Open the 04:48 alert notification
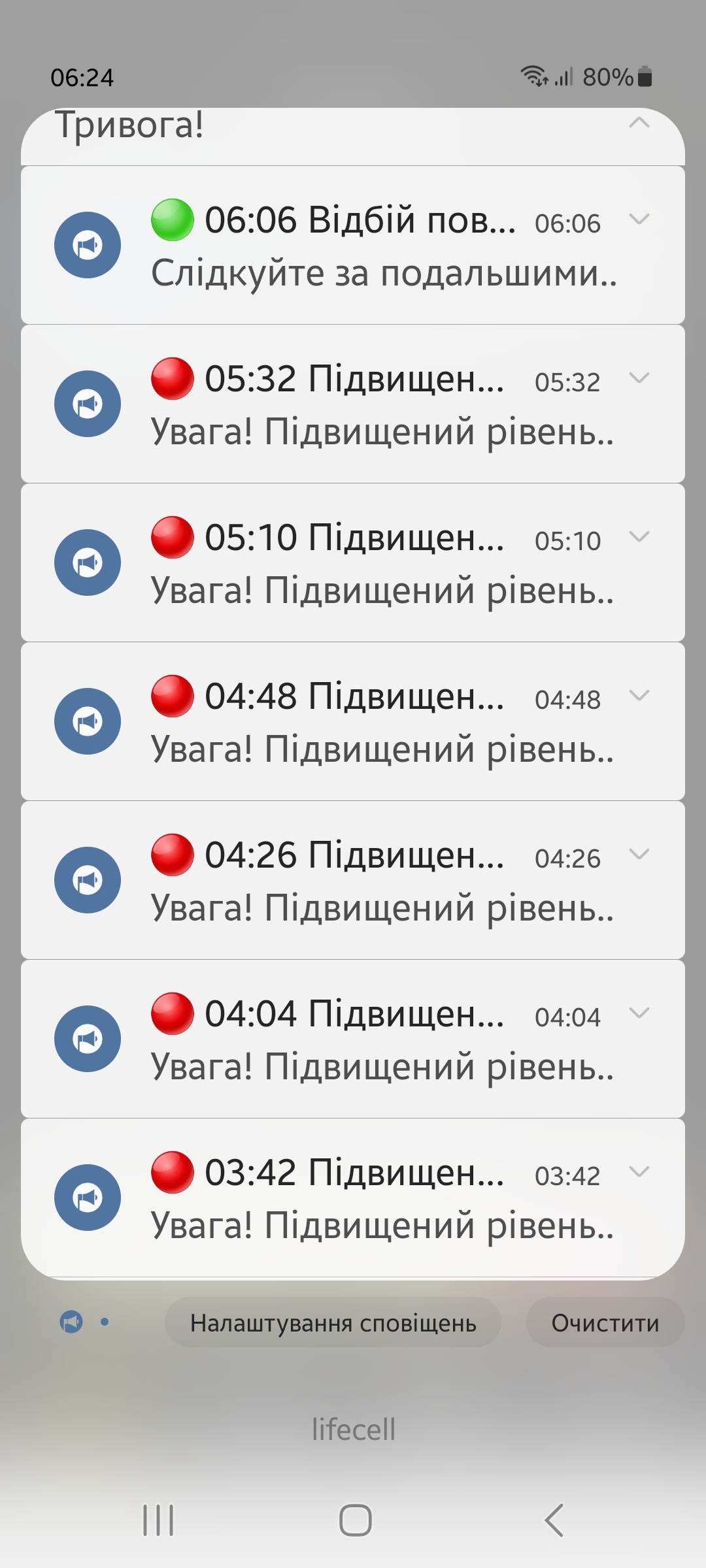 coord(353,721)
